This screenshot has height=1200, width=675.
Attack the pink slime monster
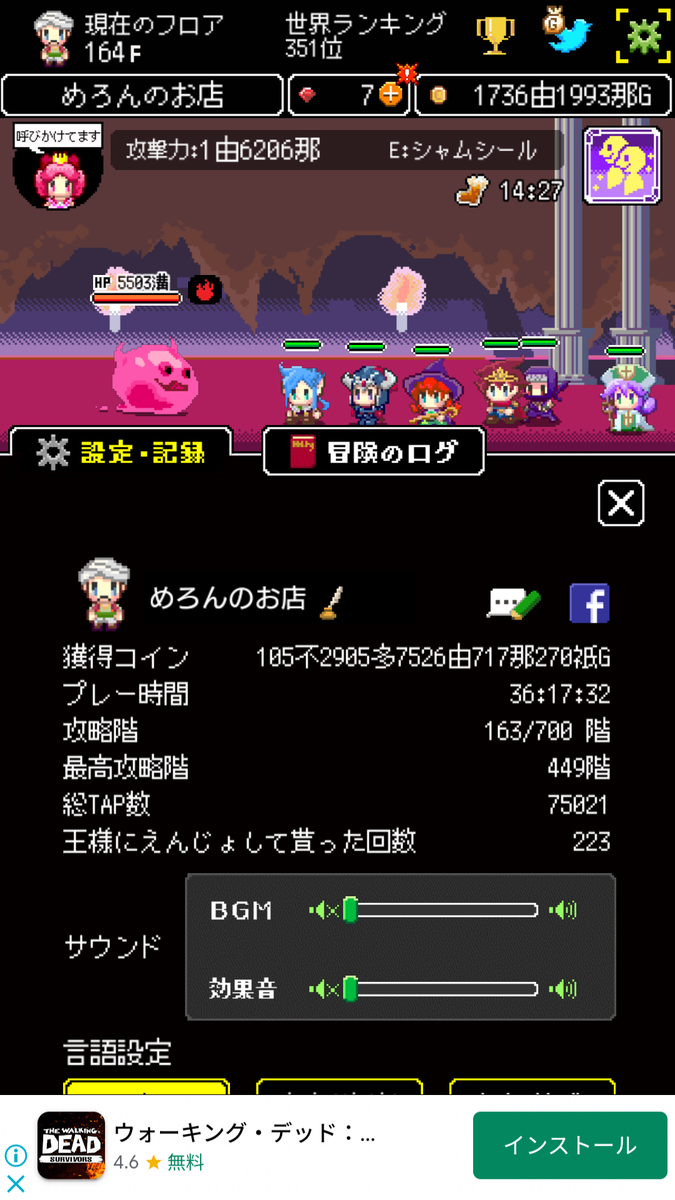coord(155,378)
